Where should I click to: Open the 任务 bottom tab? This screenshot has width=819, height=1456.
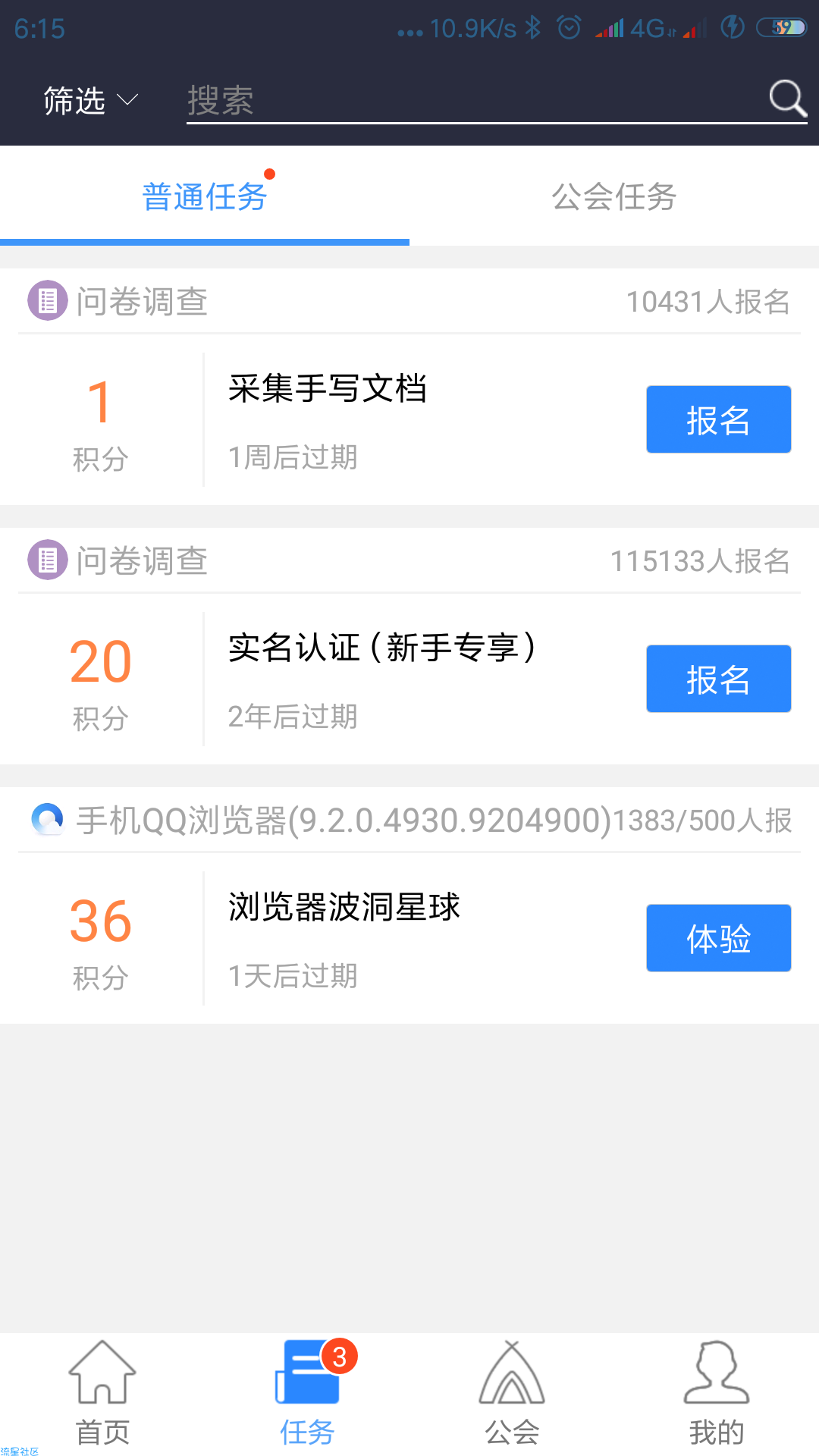[307, 1394]
